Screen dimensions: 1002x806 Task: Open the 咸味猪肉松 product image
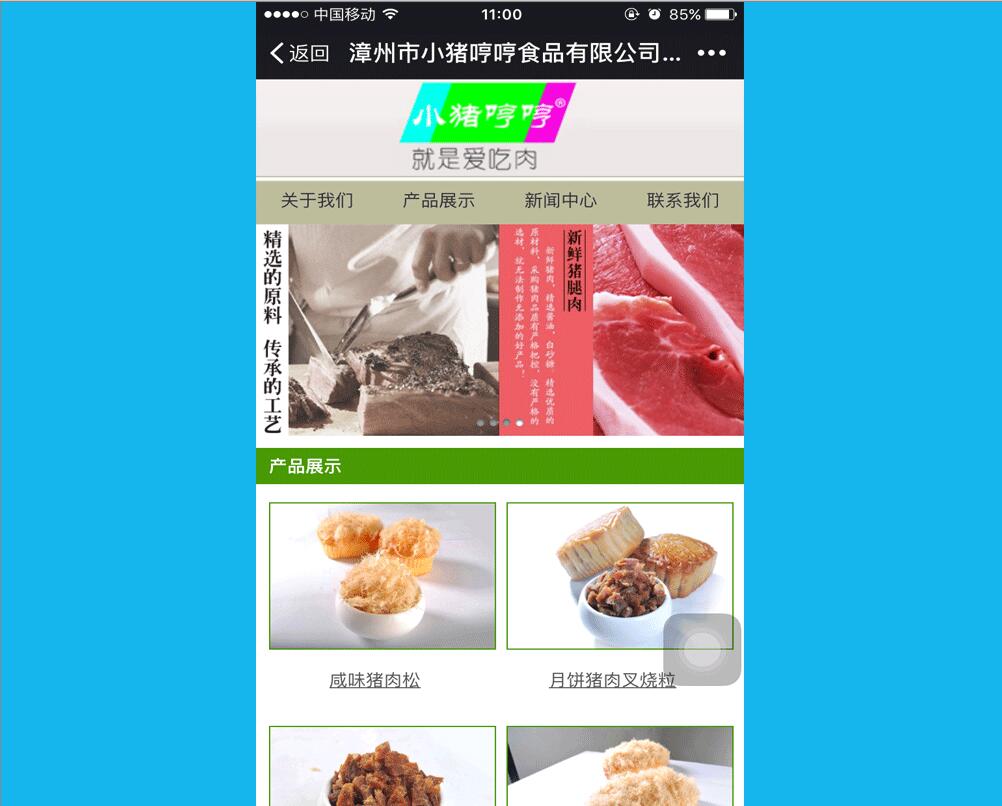(x=382, y=575)
